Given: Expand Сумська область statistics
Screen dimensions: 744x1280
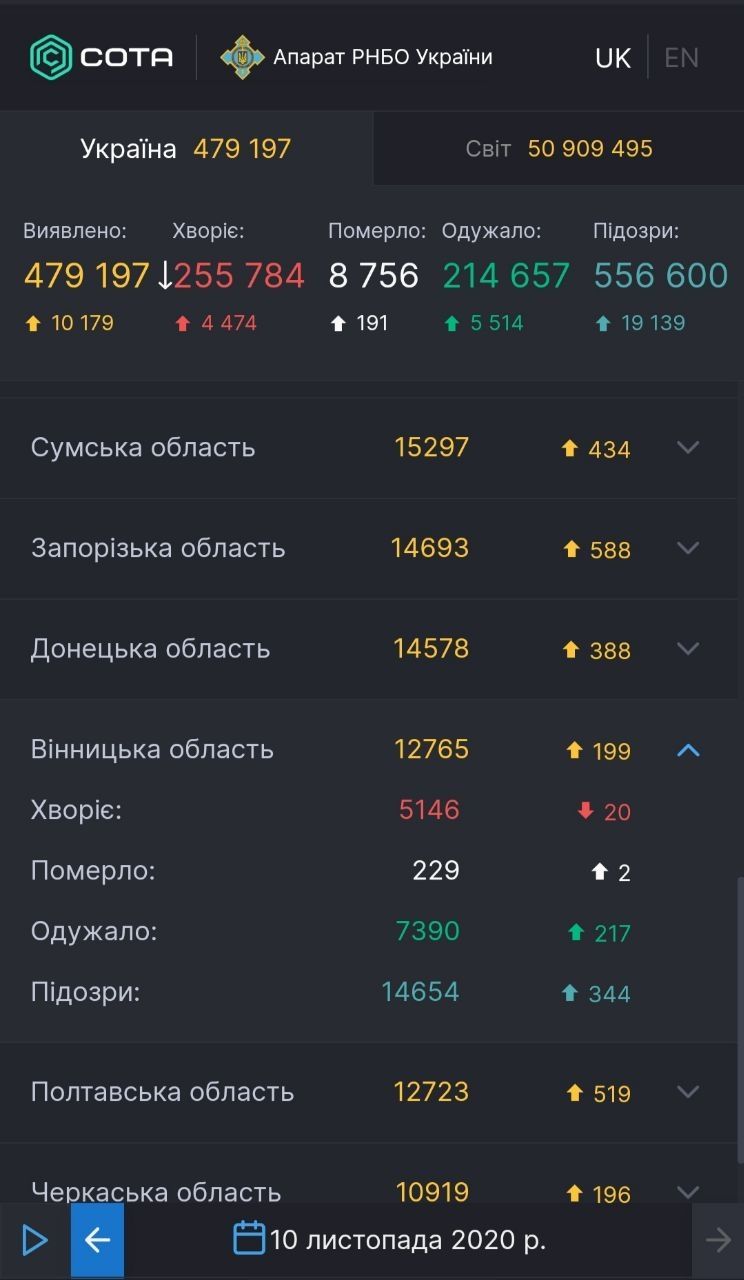Looking at the screenshot, I should pyautogui.click(x=688, y=447).
